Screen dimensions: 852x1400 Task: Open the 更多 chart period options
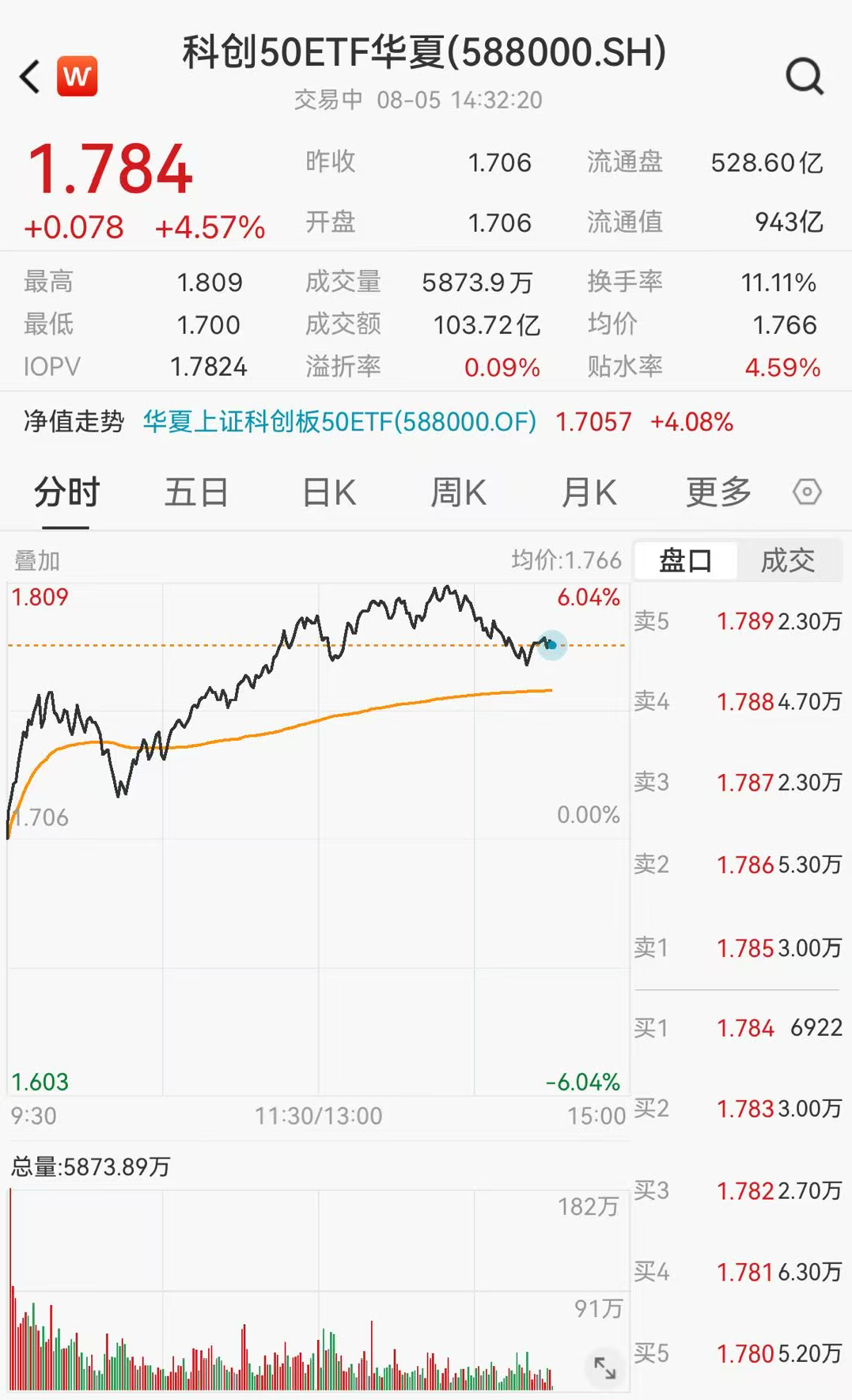pyautogui.click(x=718, y=492)
